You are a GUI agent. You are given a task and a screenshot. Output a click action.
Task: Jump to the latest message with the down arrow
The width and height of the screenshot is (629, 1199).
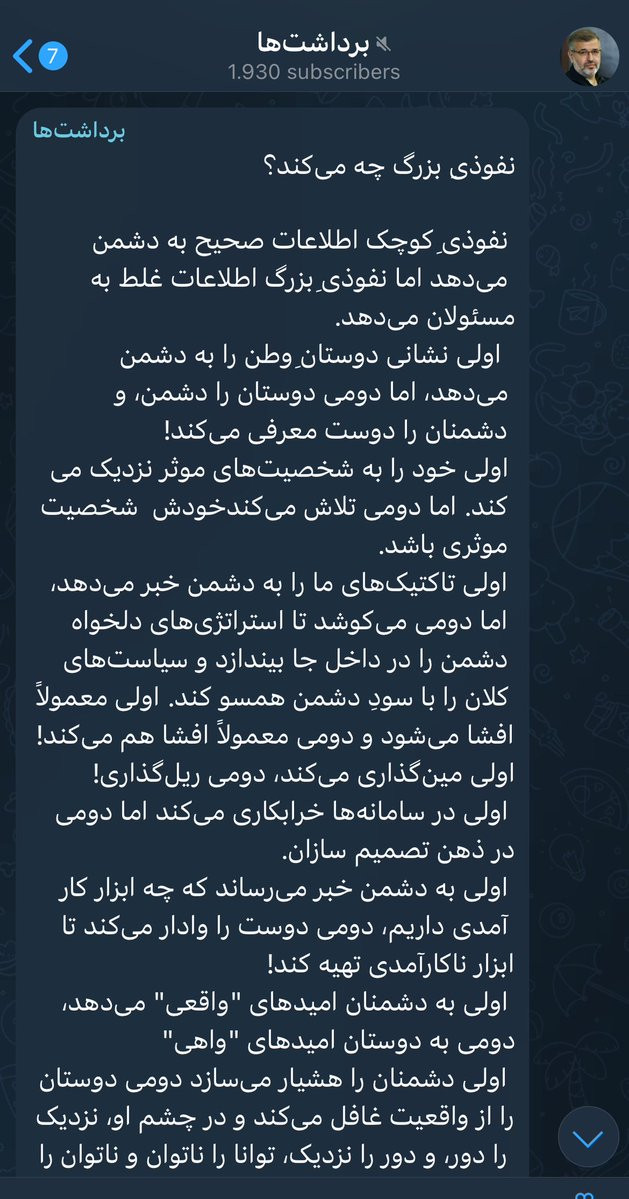point(588,1137)
